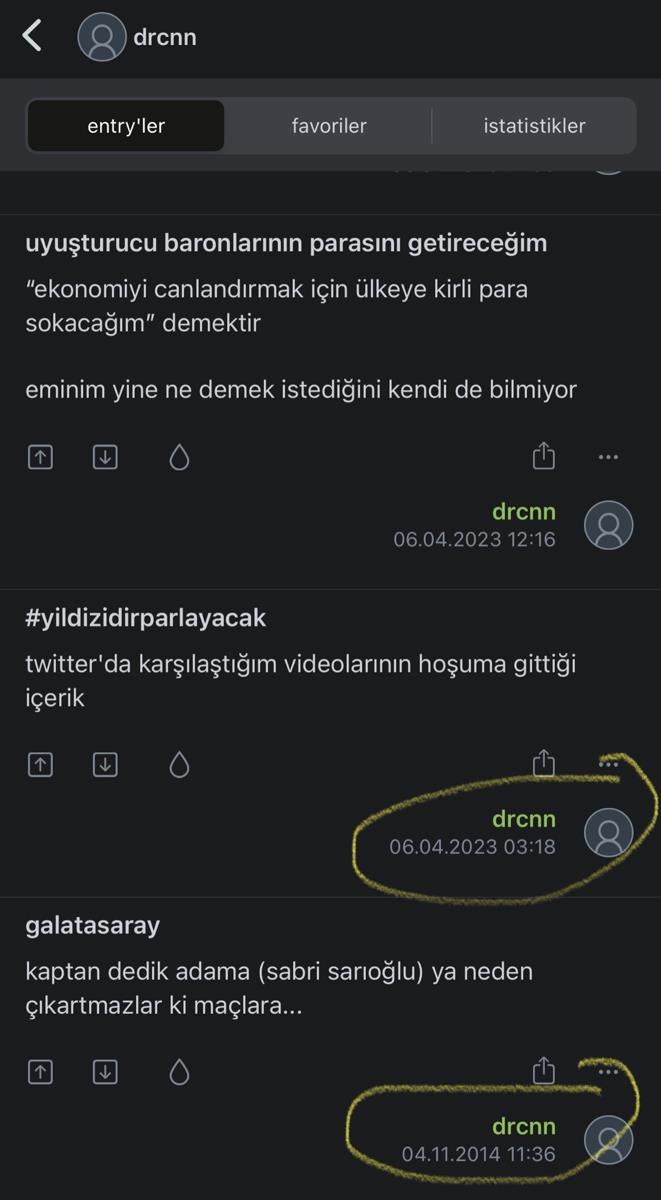This screenshot has width=661, height=1200.
Task: Open the uyuşturucu baronlarının parasını getireceğim topic
Action: [286, 243]
